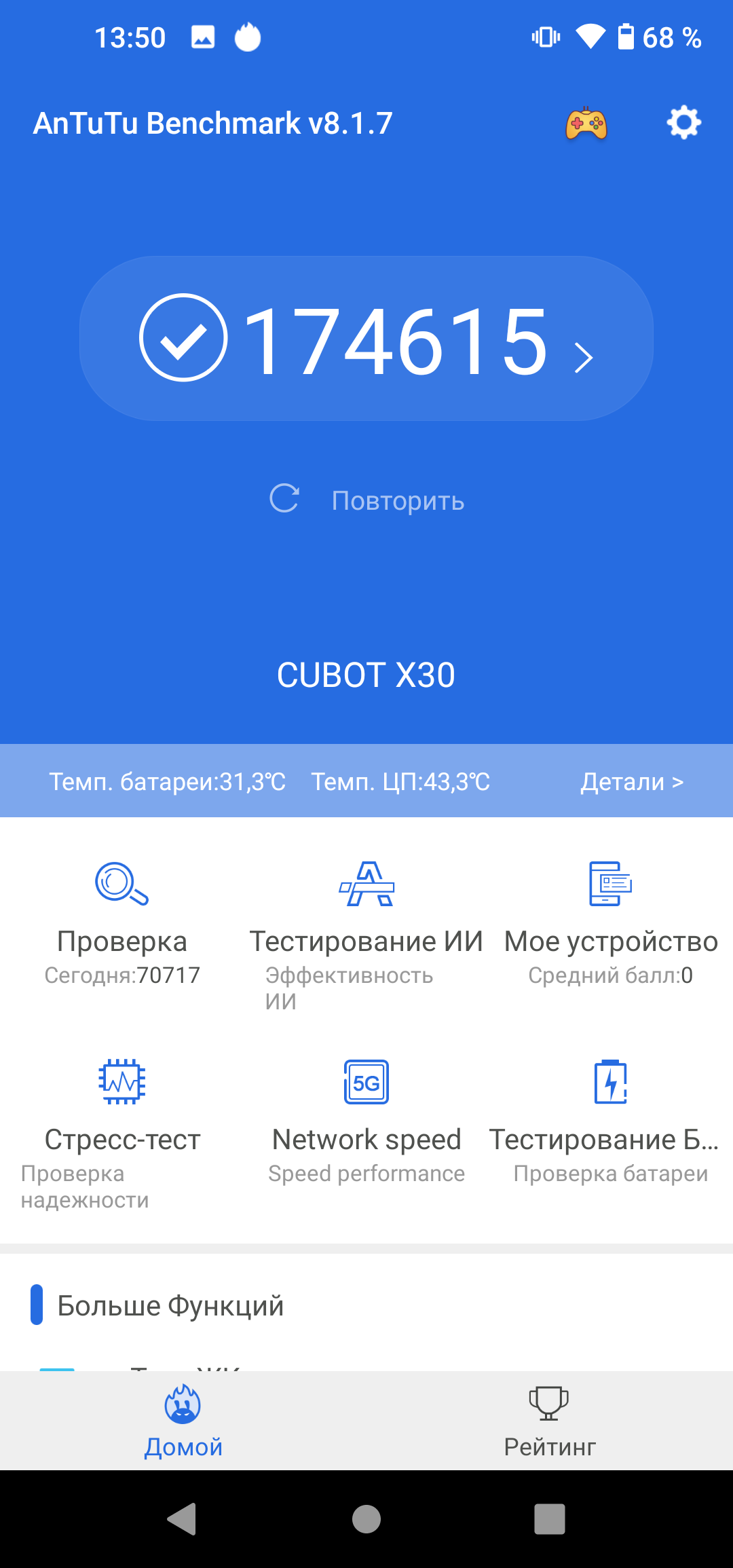Show recent apps from navigation bar
733x1568 pixels.
point(550,1519)
